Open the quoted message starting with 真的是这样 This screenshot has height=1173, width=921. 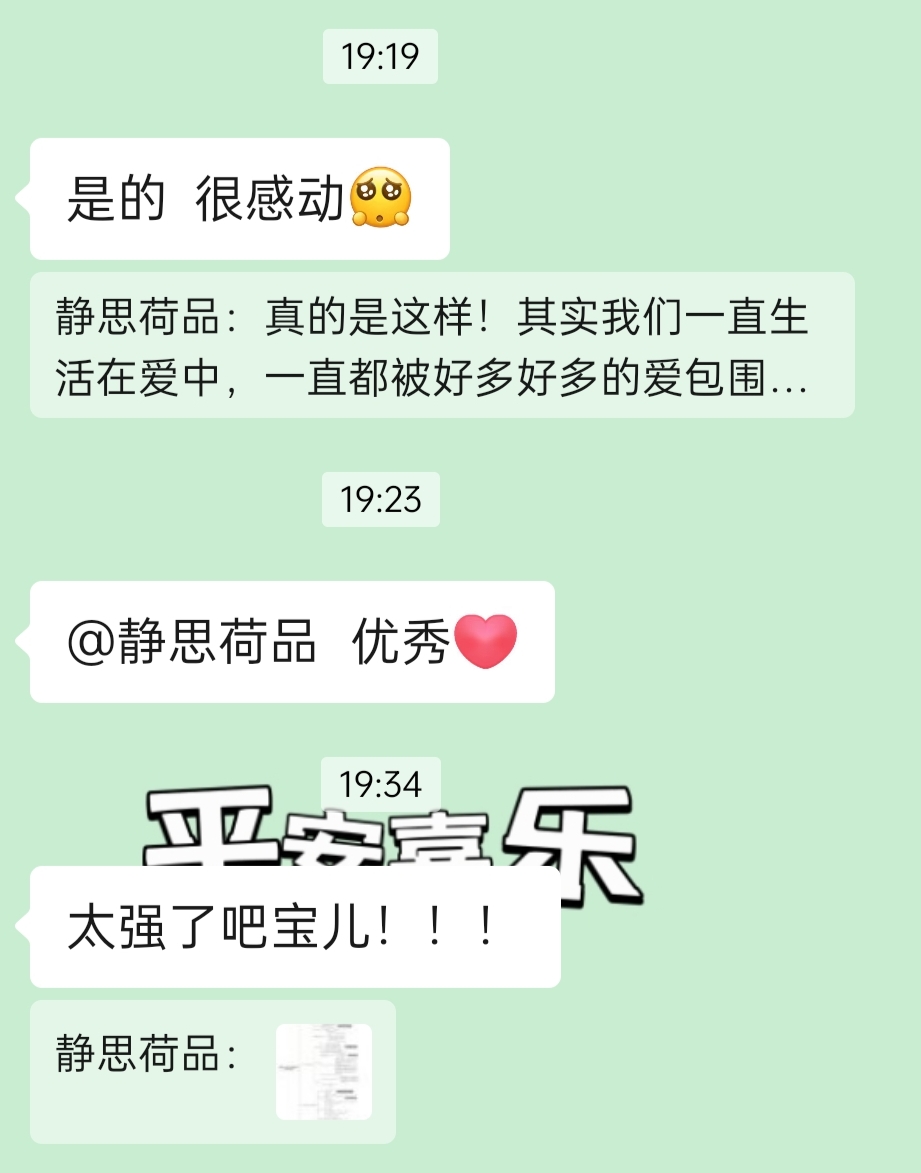[x=441, y=346]
